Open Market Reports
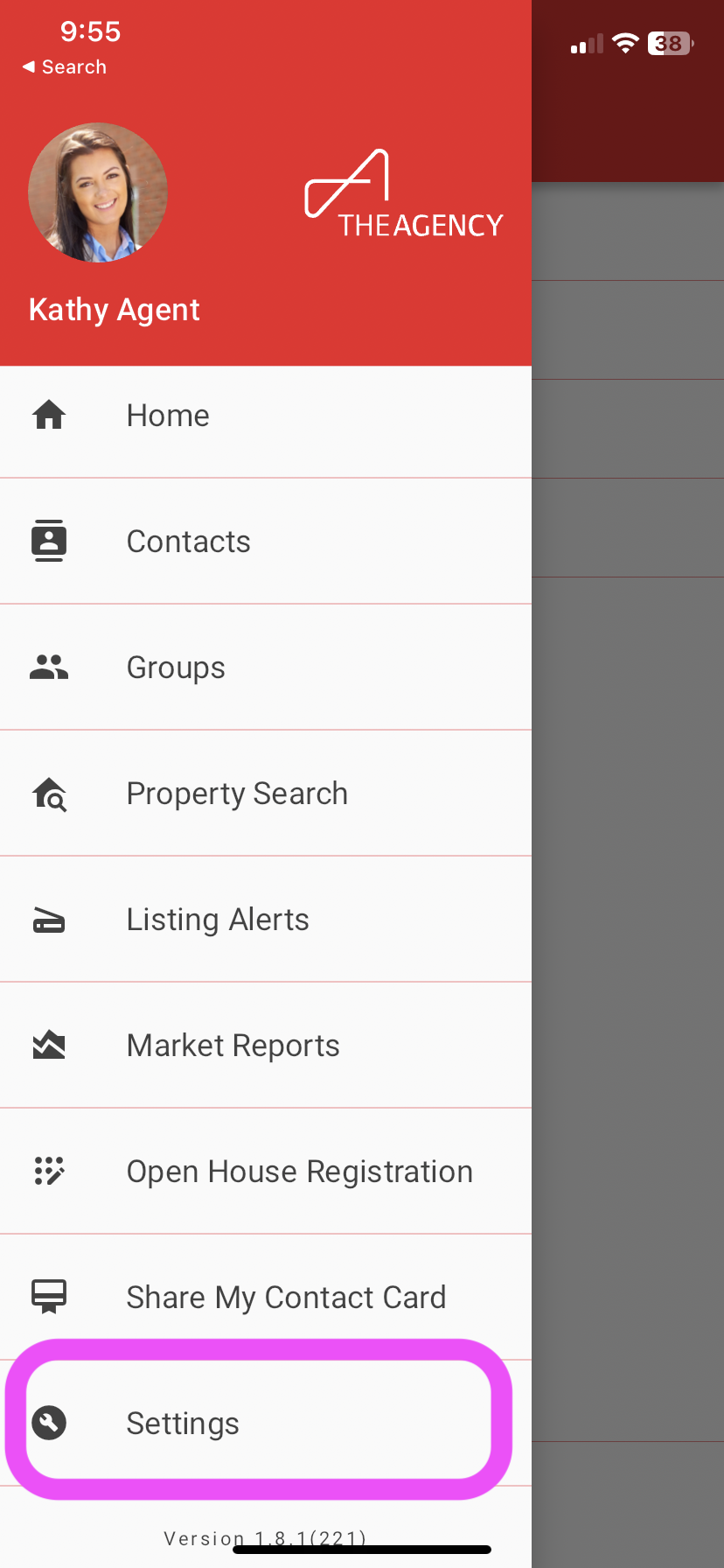The height and width of the screenshot is (1568, 724). coord(233,1046)
